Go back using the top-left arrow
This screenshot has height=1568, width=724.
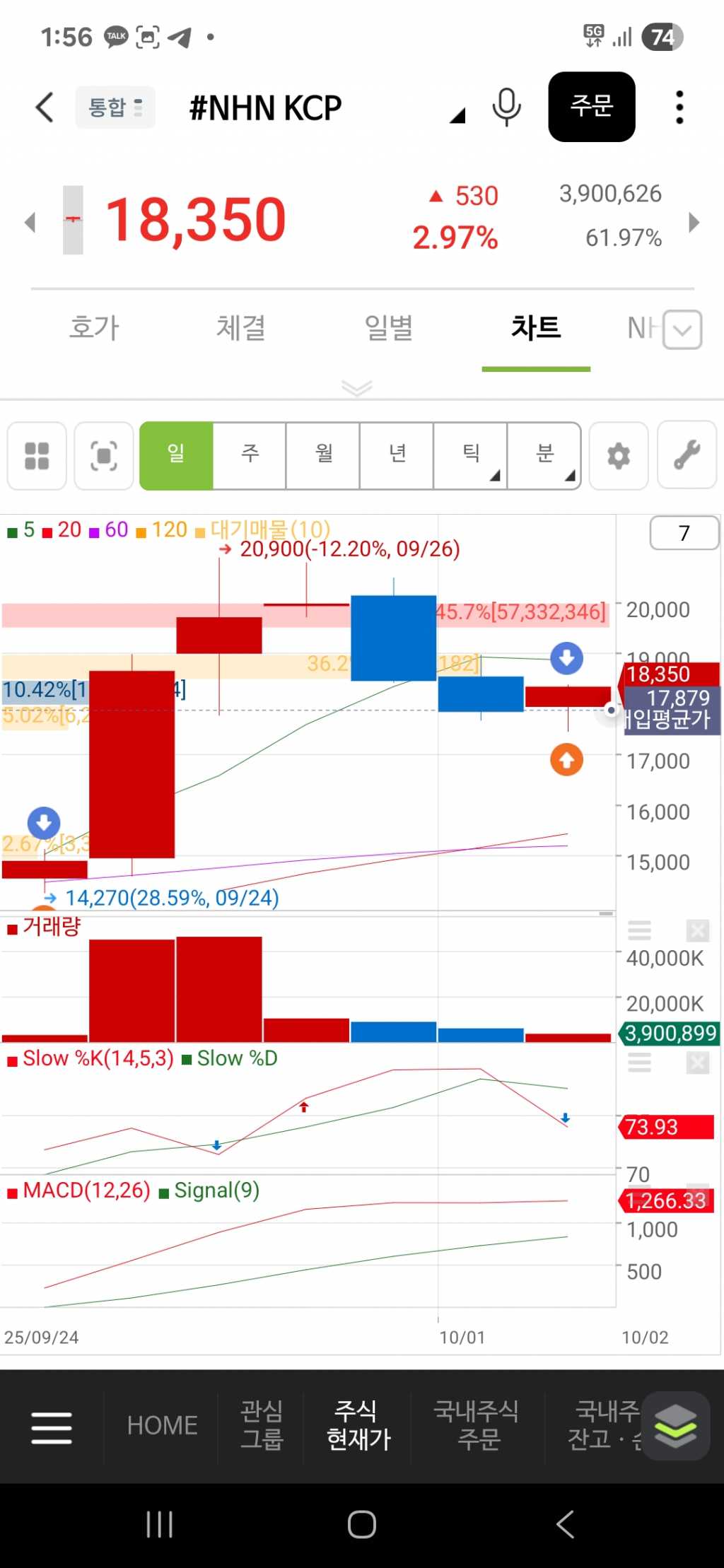[45, 107]
